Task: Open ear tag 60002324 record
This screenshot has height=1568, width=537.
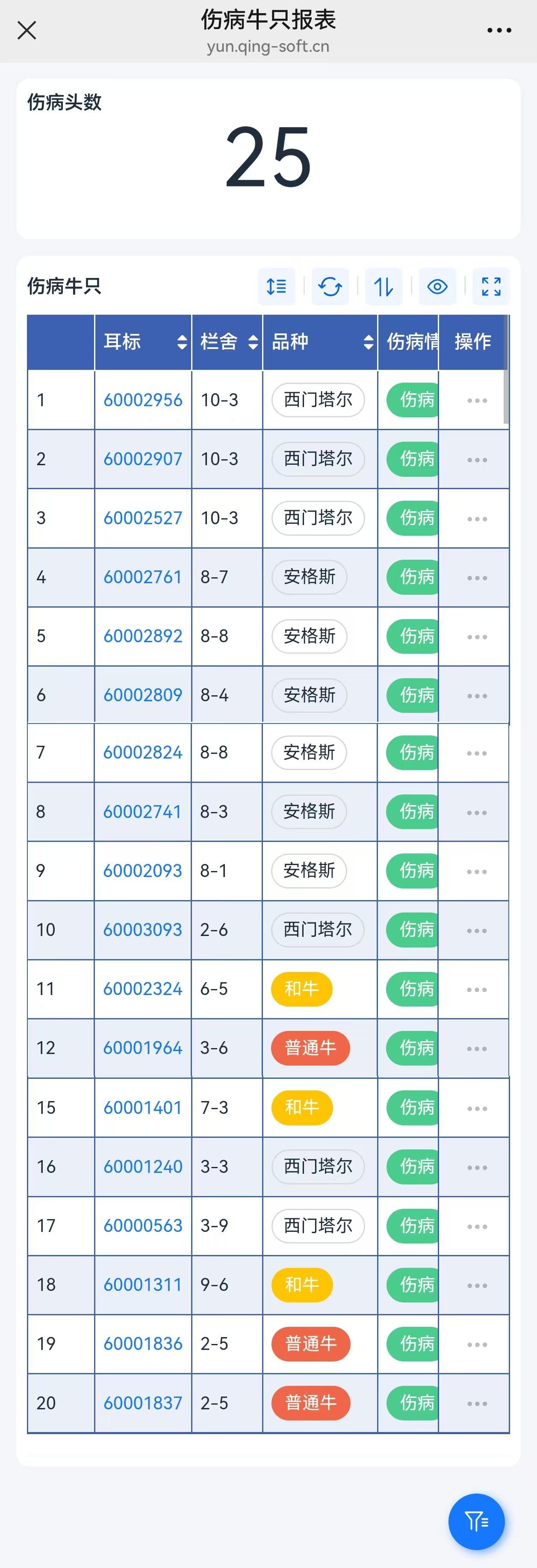Action: (142, 989)
